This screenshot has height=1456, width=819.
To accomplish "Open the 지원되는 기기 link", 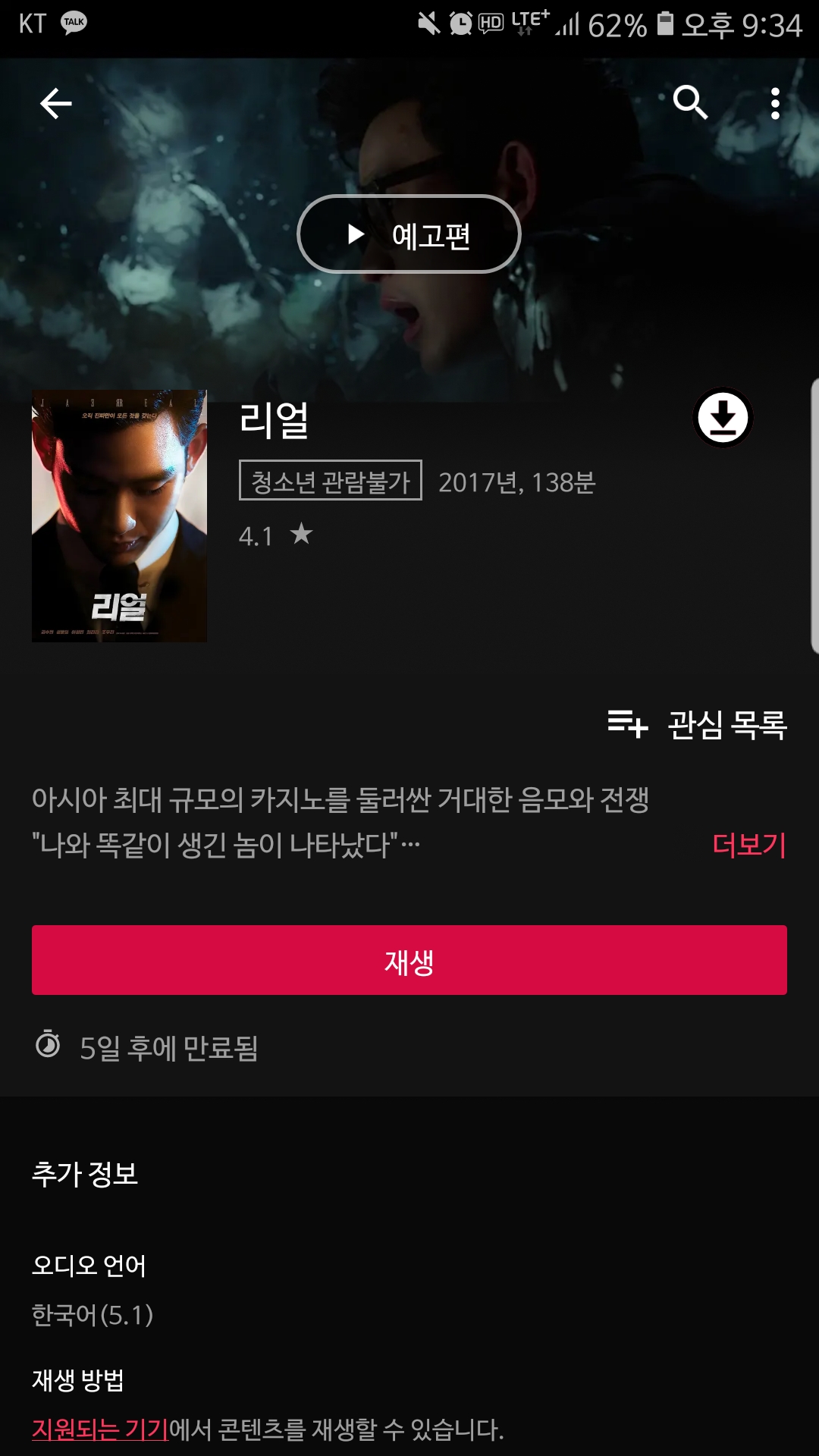I will click(100, 1429).
